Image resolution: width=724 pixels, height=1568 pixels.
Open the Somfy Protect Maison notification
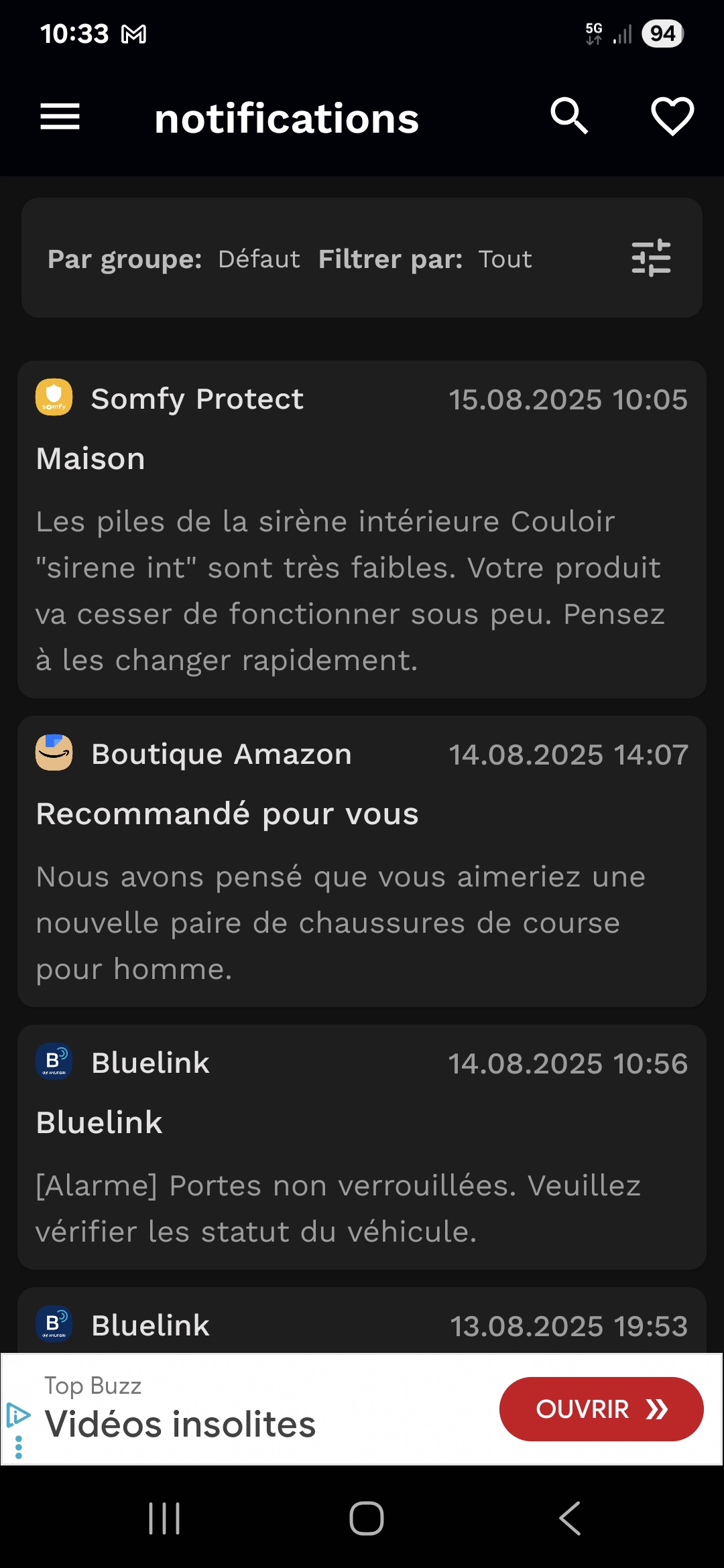point(362,529)
